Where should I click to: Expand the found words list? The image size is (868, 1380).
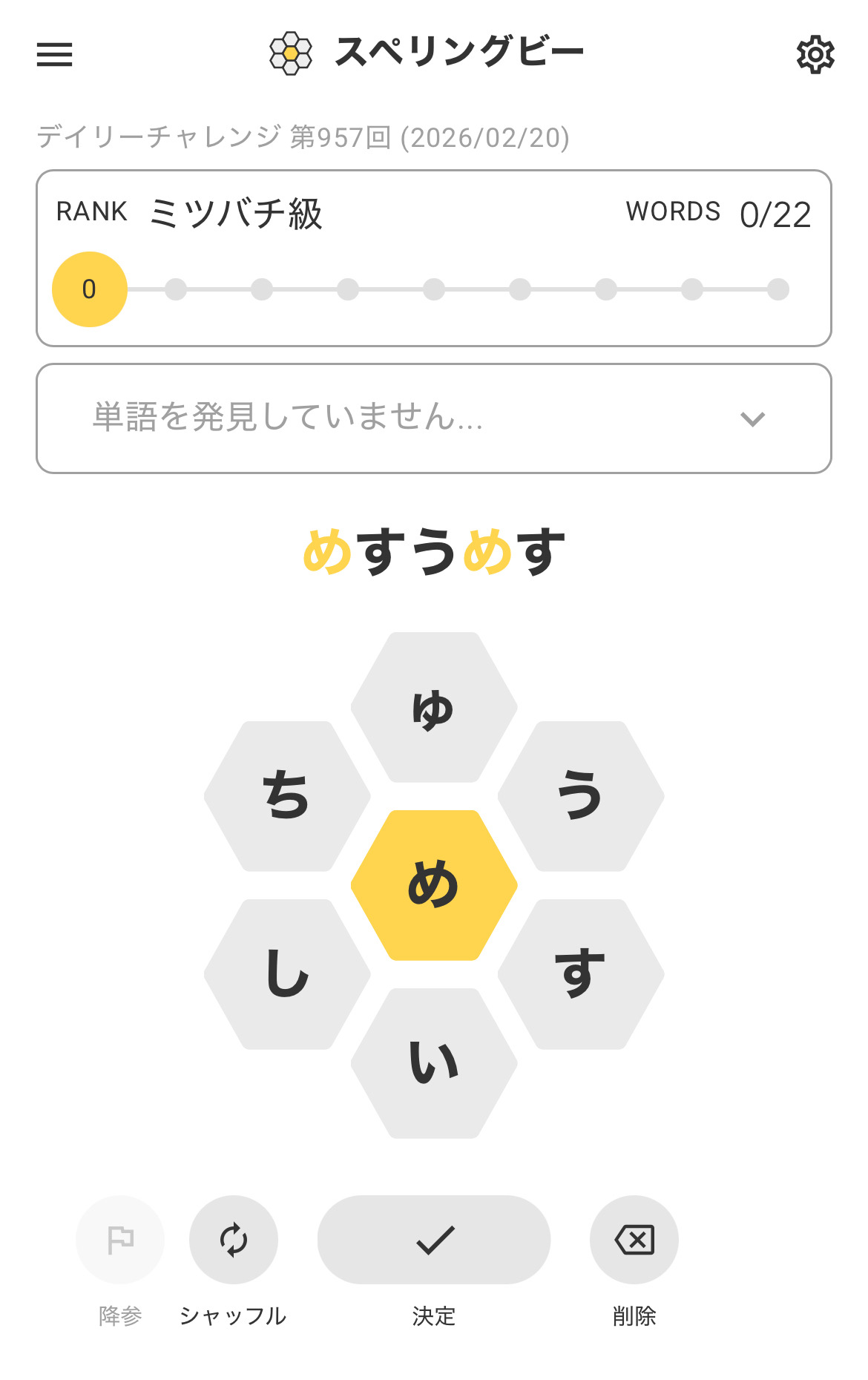752,419
